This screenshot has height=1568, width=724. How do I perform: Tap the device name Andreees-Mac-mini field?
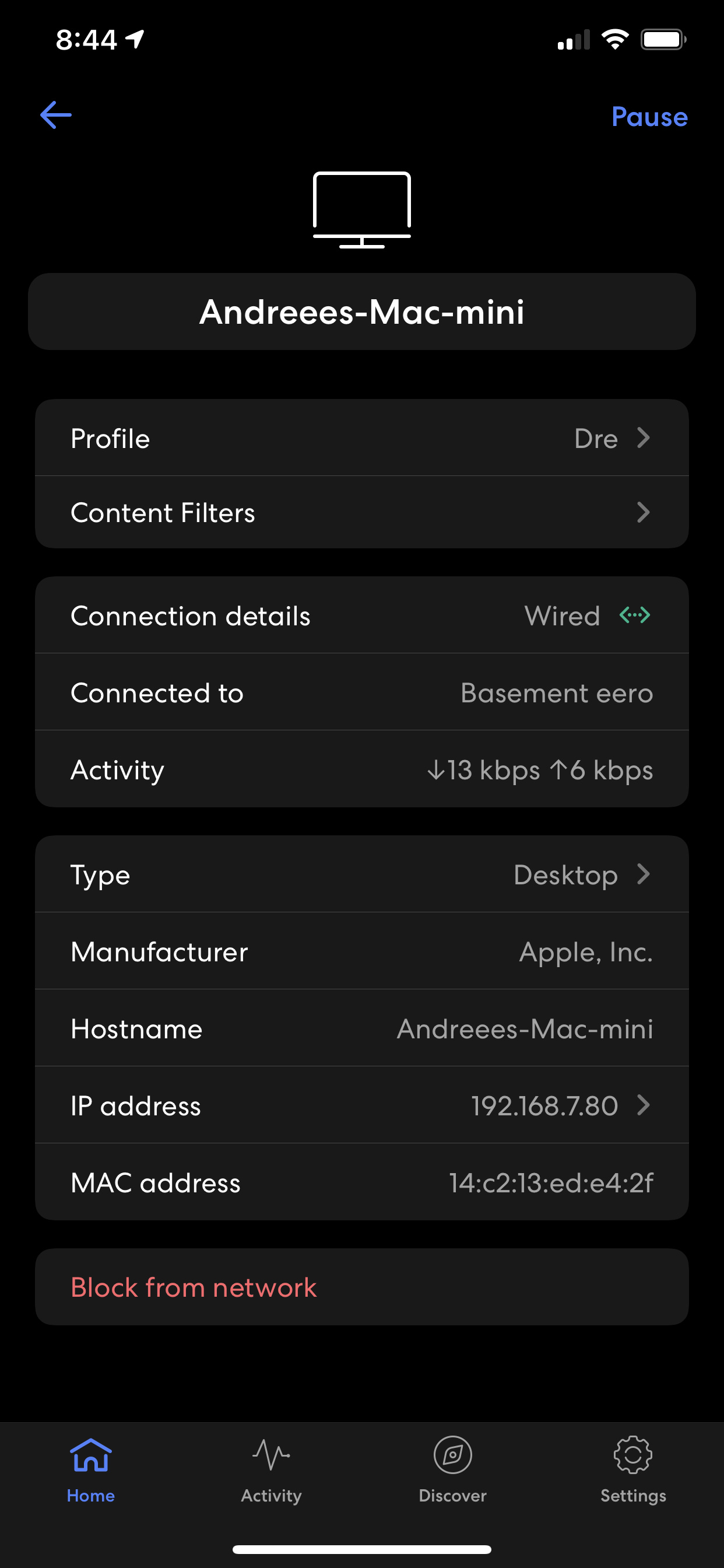pos(361,311)
